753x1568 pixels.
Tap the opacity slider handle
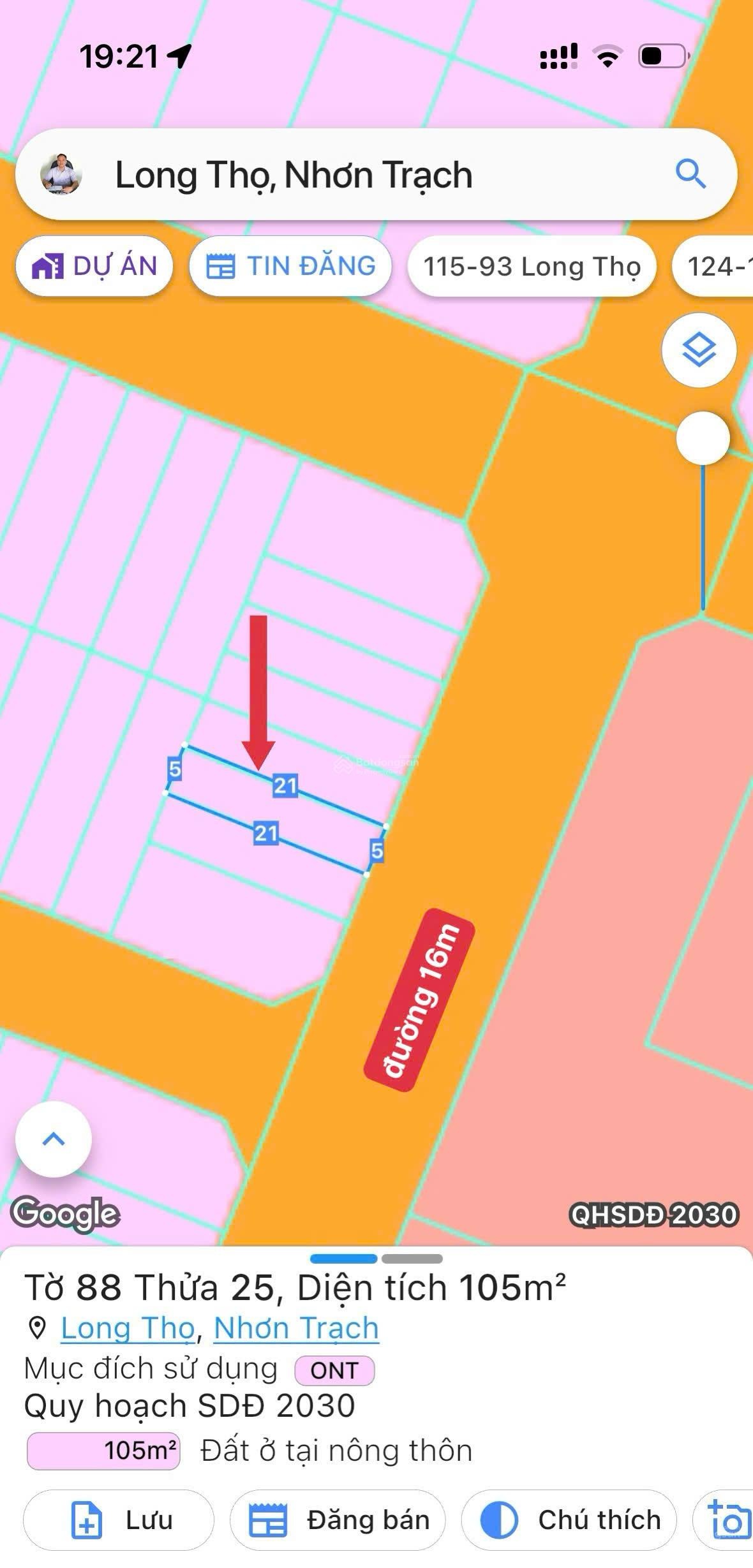pos(703,438)
